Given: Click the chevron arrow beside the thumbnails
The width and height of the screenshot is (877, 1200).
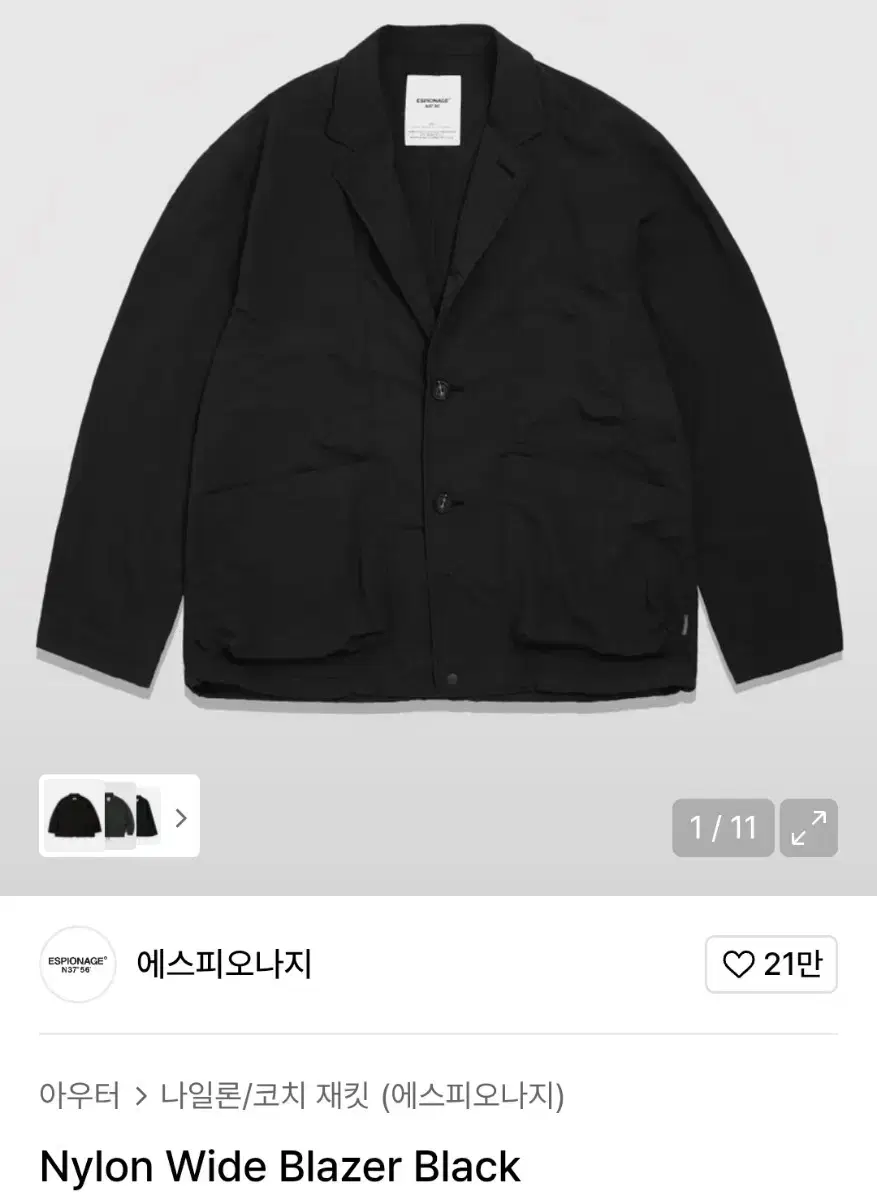Looking at the screenshot, I should pos(180,818).
